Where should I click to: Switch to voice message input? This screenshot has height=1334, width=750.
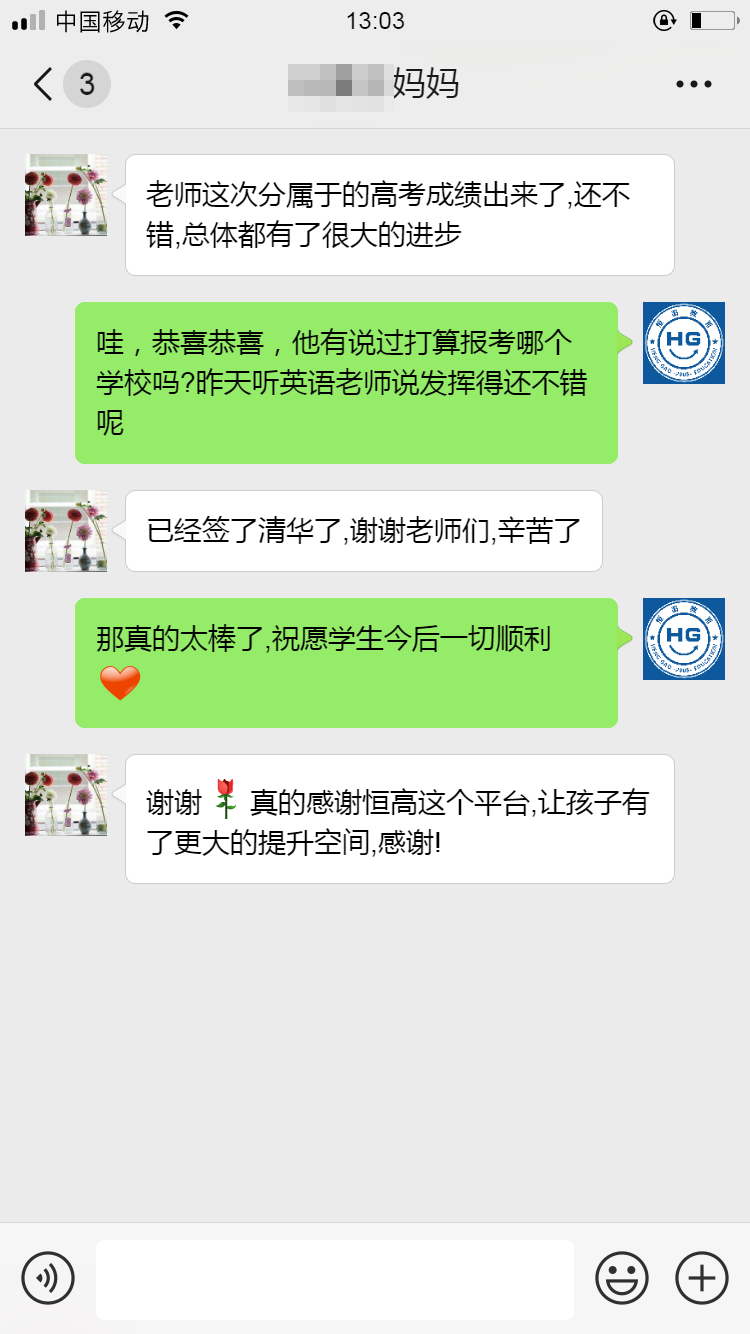[x=48, y=1278]
